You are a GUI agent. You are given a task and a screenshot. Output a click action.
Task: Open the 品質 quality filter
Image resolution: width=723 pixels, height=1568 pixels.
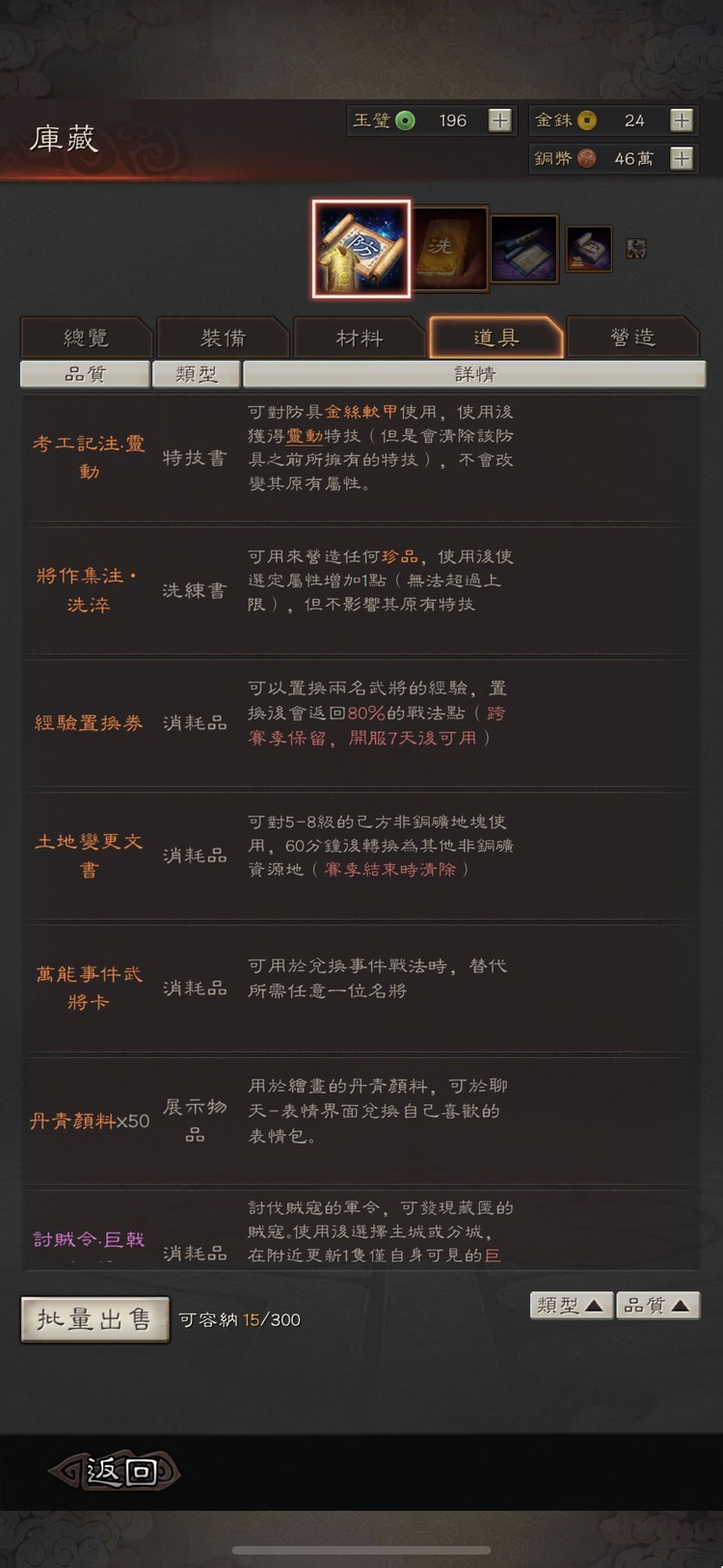(86, 373)
